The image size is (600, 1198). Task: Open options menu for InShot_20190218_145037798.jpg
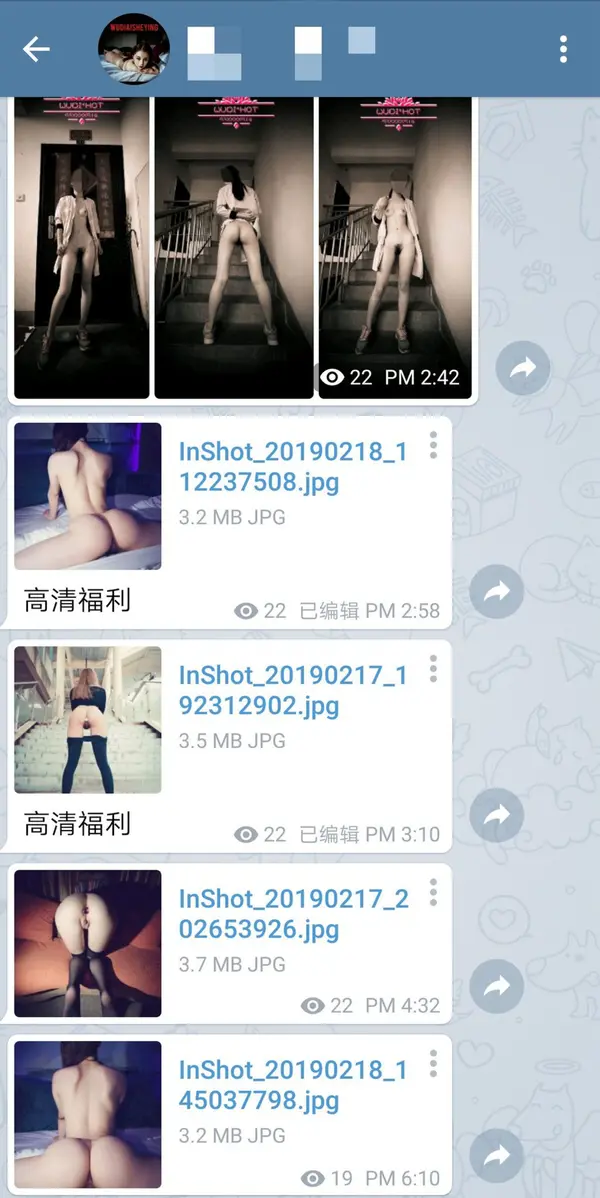pyautogui.click(x=433, y=1063)
